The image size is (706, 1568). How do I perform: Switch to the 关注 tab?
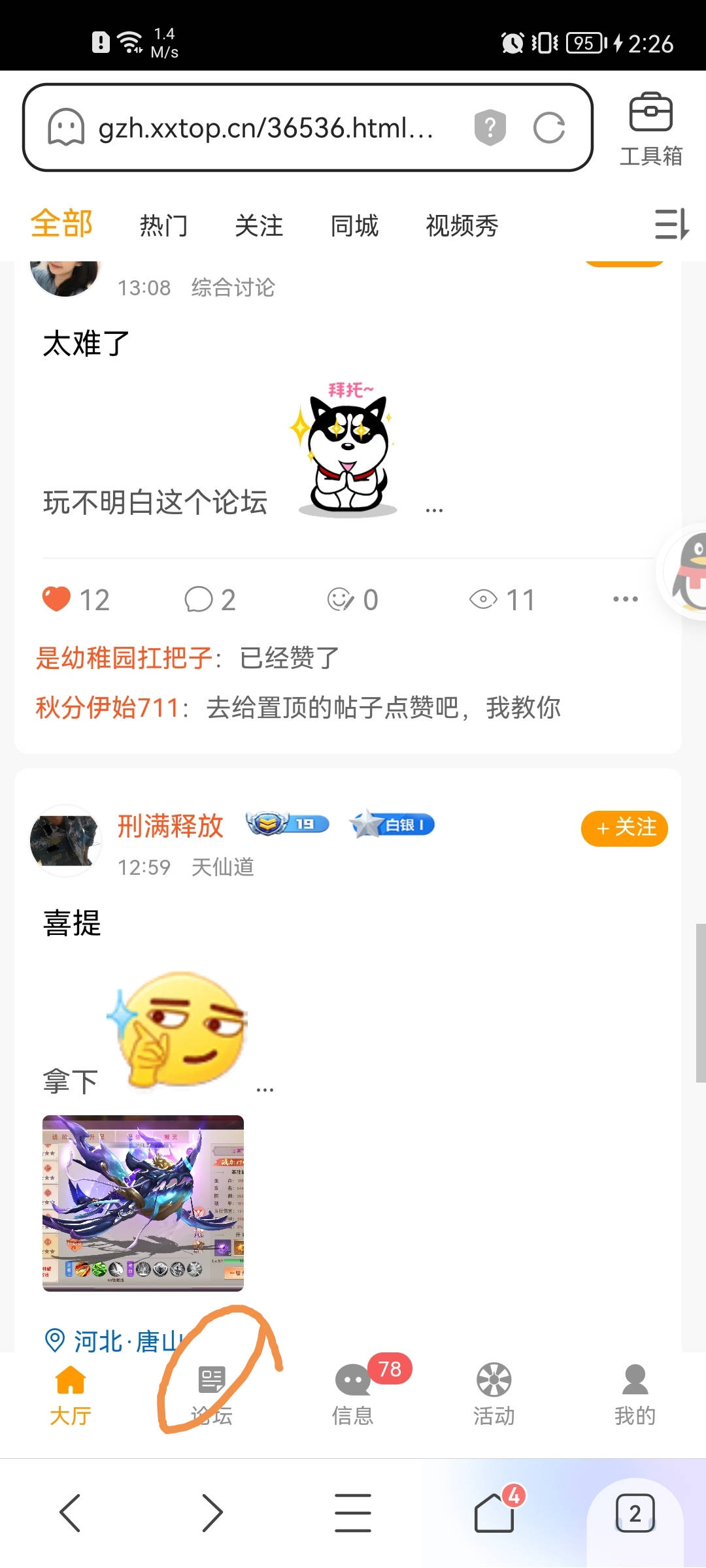(259, 225)
